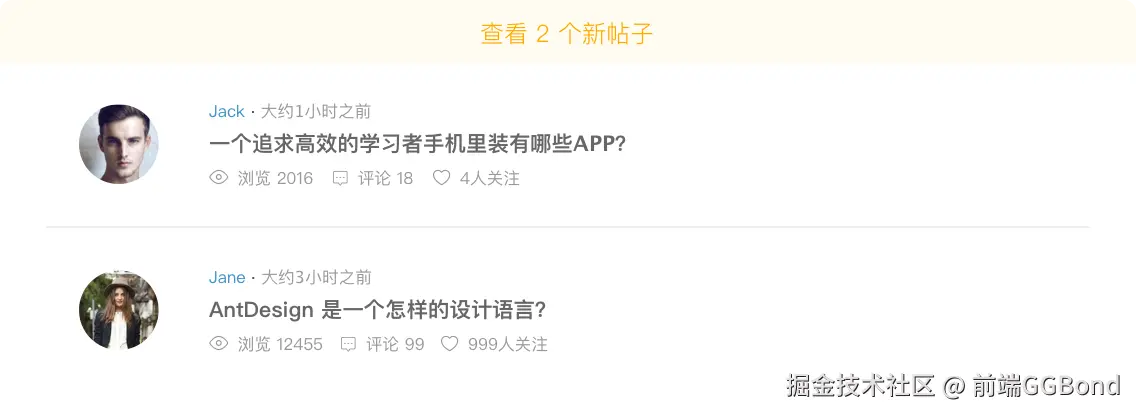Follow Jane's post via 999人关注 heart

coord(450,344)
